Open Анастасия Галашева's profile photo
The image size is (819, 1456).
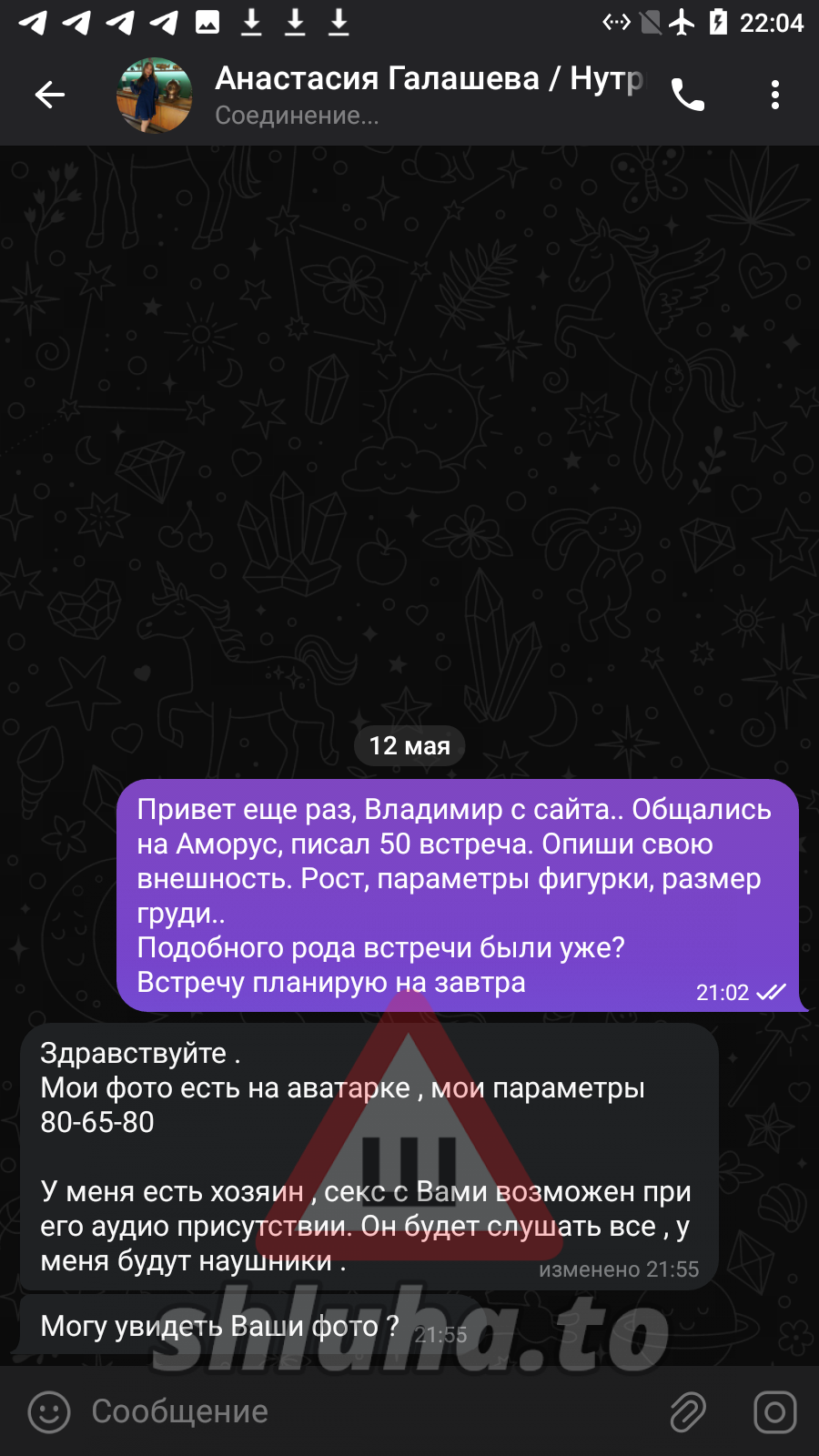click(x=155, y=95)
